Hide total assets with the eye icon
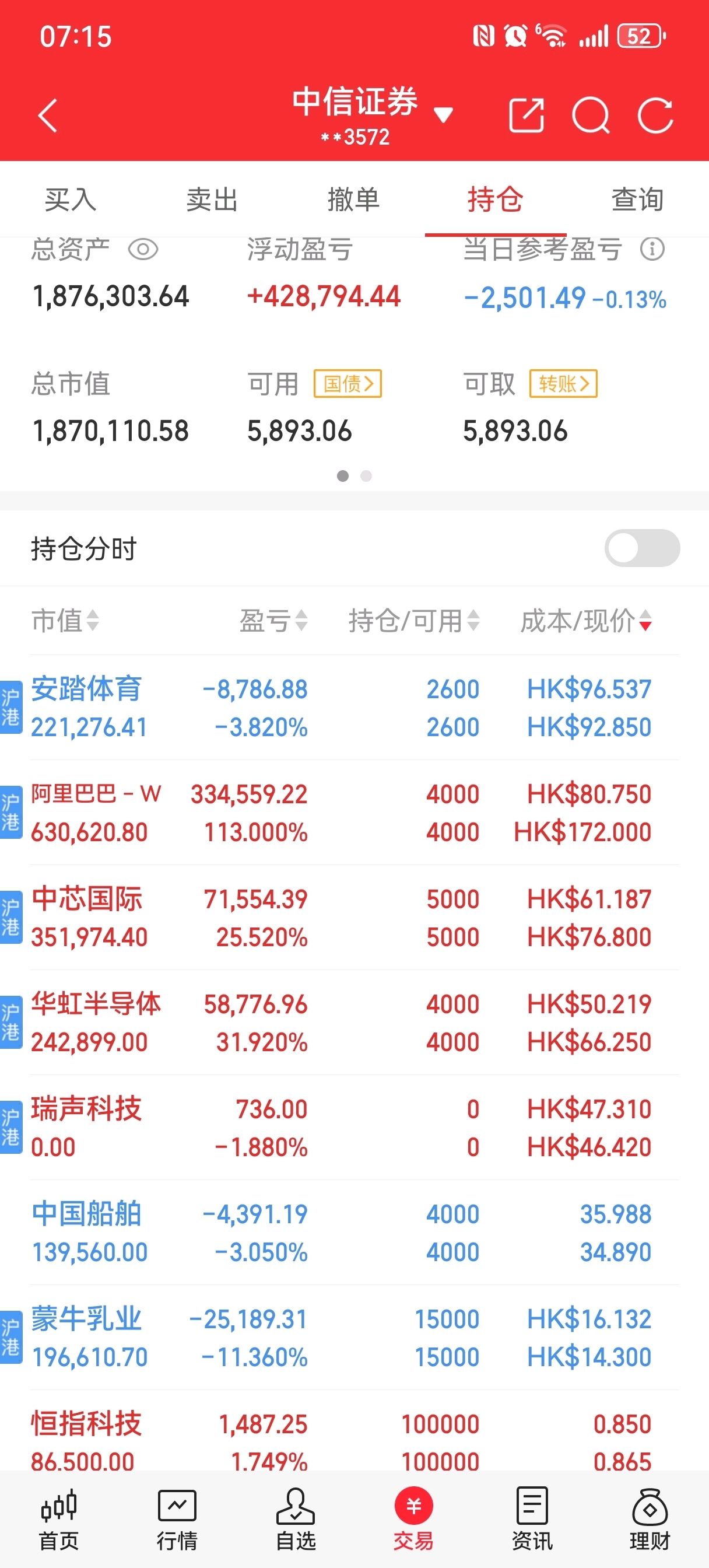The image size is (709, 1568). click(x=143, y=249)
